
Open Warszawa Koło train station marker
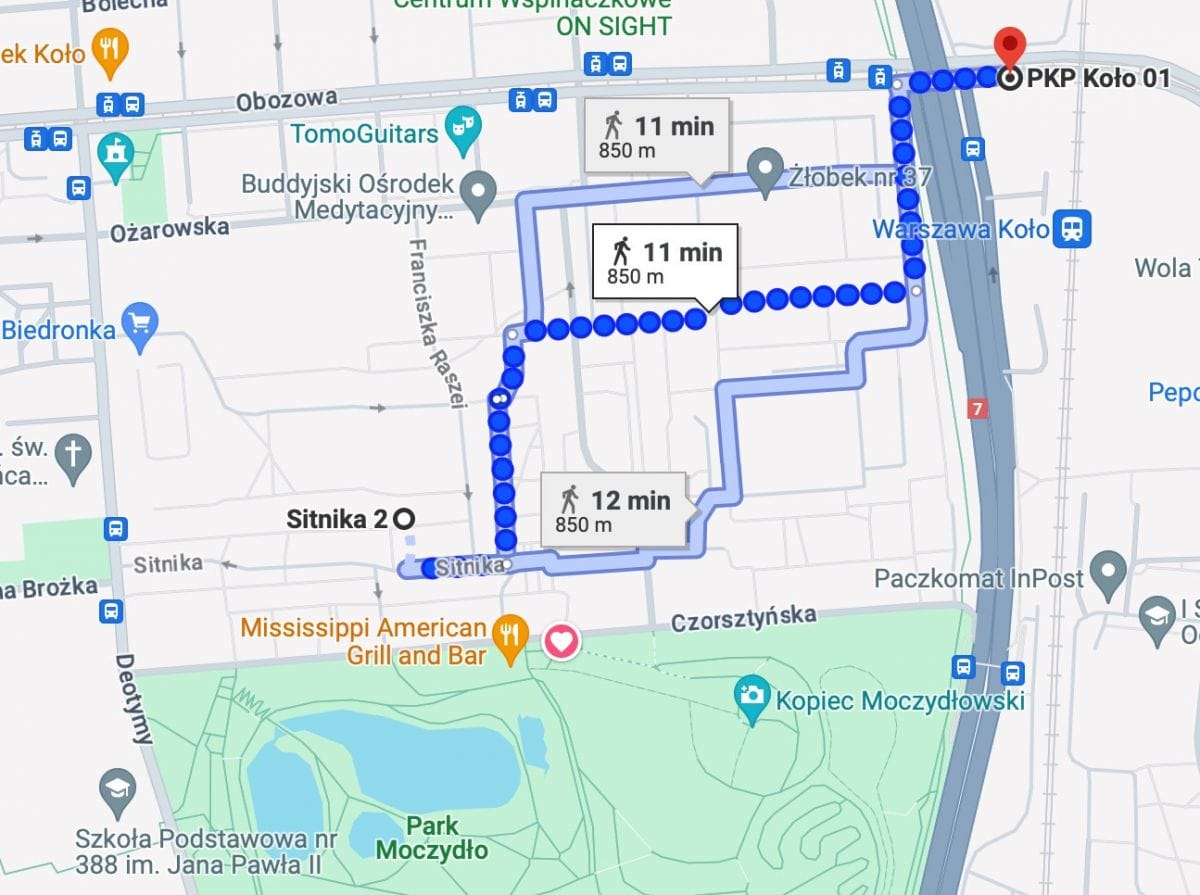[1072, 228]
